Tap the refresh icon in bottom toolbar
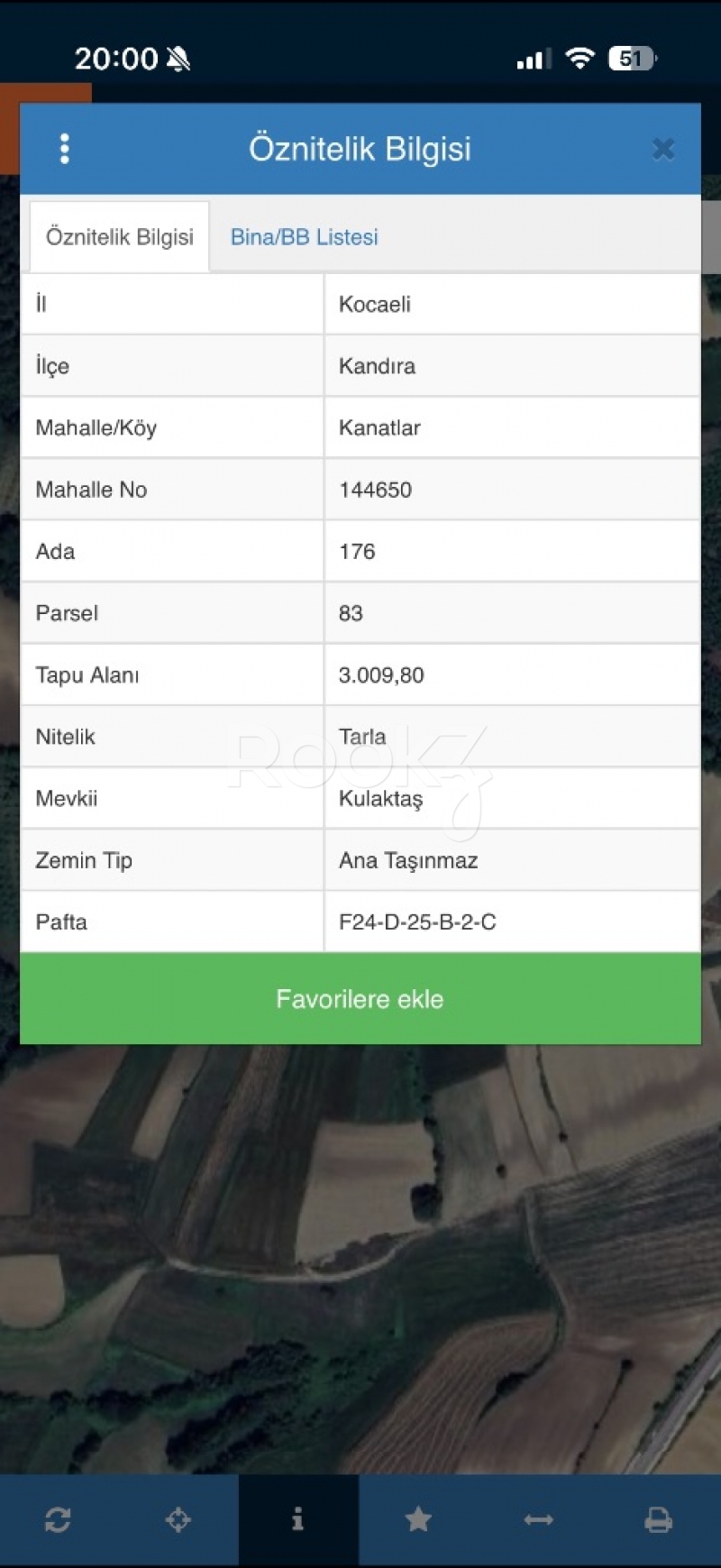 click(x=58, y=1520)
